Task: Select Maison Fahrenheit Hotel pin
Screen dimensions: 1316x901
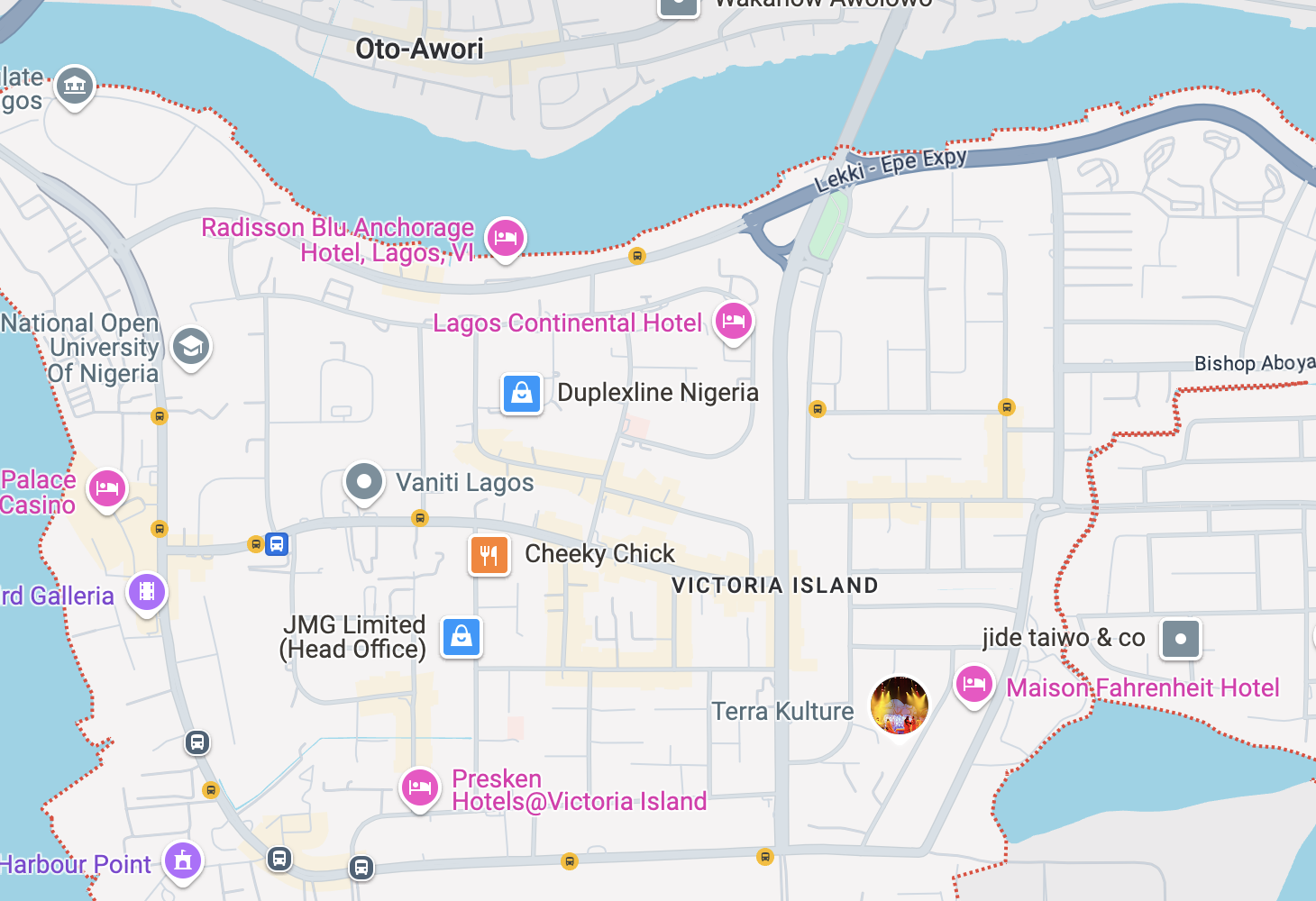Action: pyautogui.click(x=973, y=685)
